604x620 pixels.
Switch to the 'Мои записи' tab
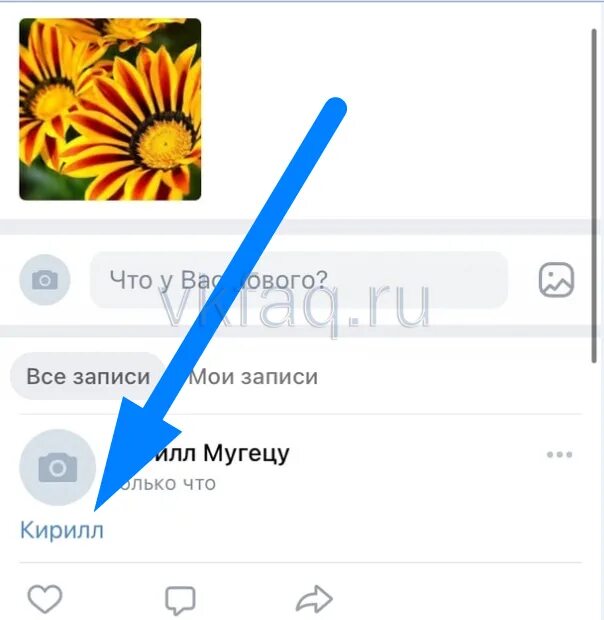click(254, 377)
